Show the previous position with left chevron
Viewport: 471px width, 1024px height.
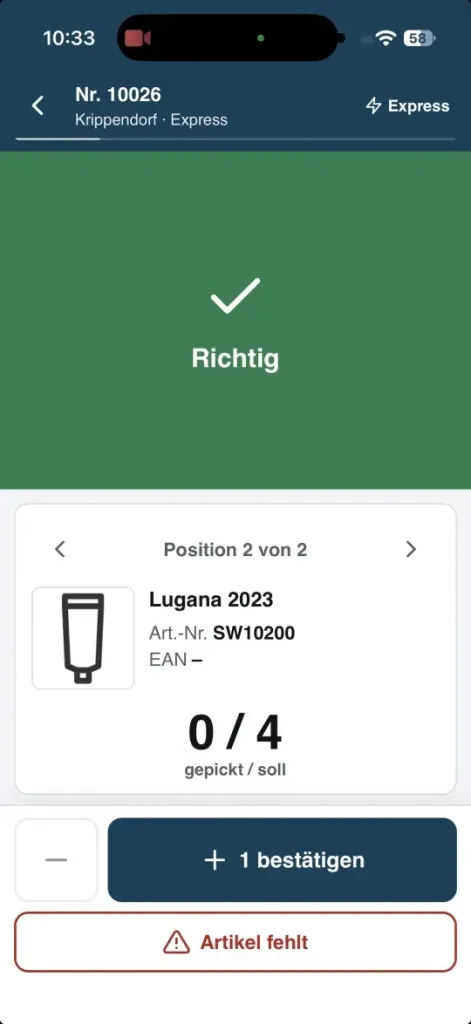60,549
